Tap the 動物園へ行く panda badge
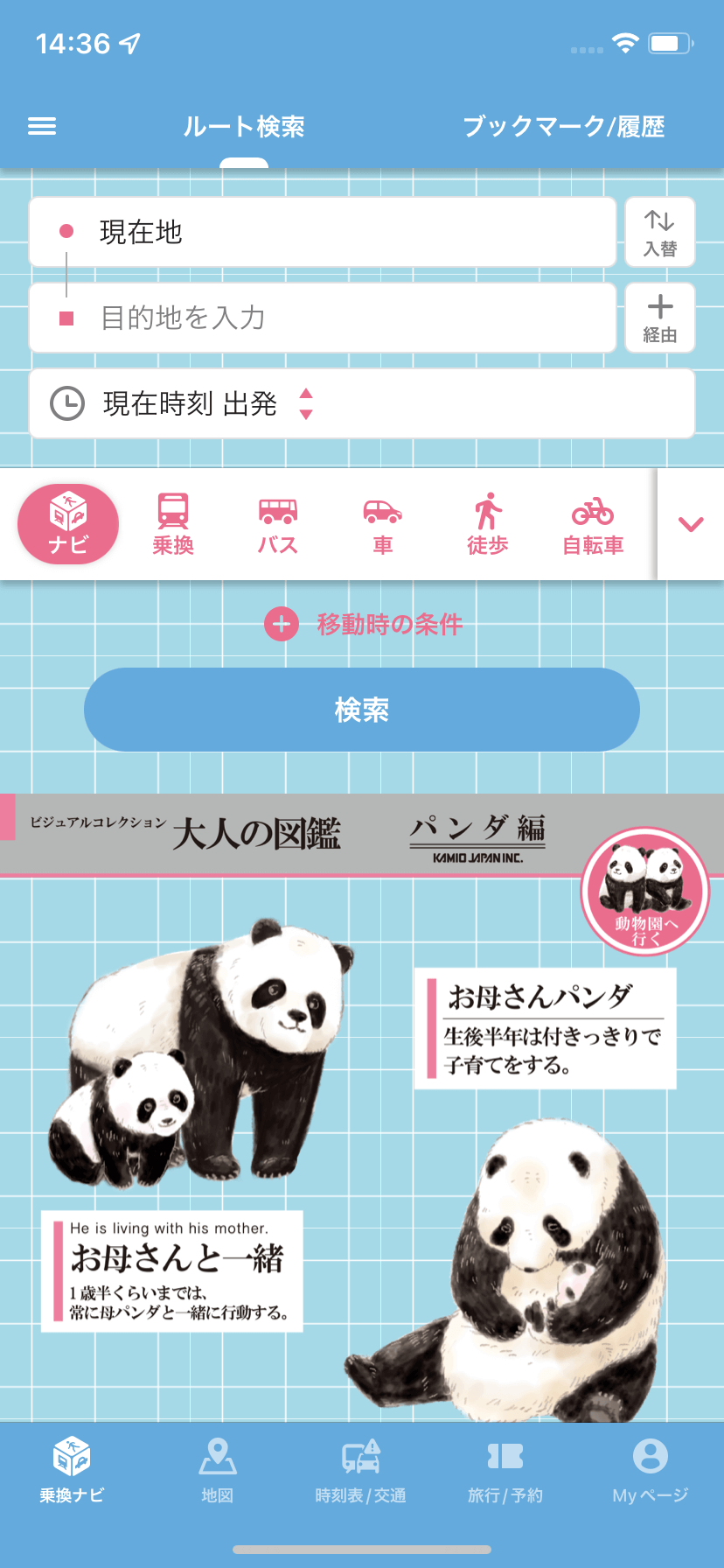The height and width of the screenshot is (1568, 724). (645, 891)
